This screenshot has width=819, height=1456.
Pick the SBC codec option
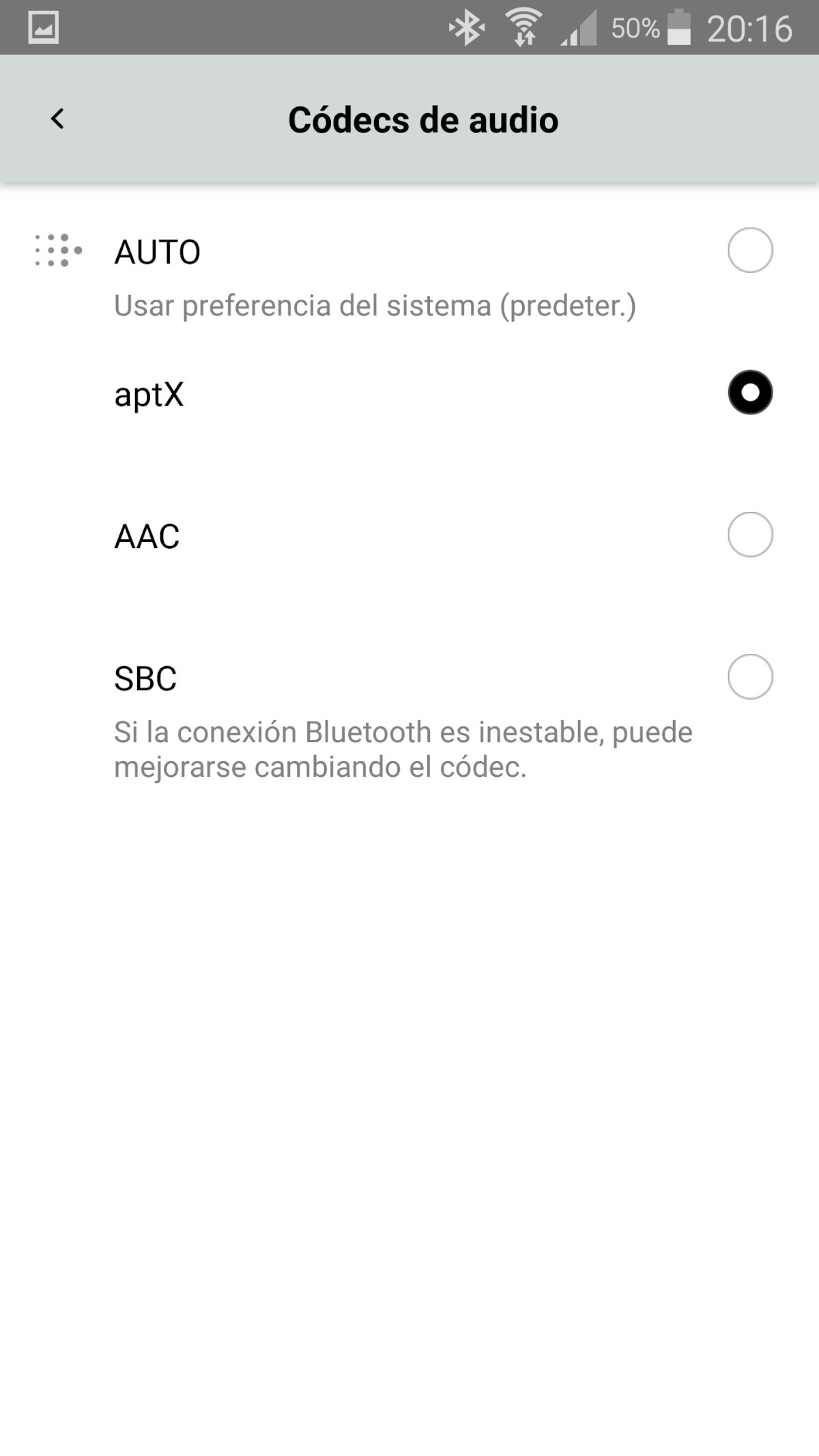pos(749,676)
